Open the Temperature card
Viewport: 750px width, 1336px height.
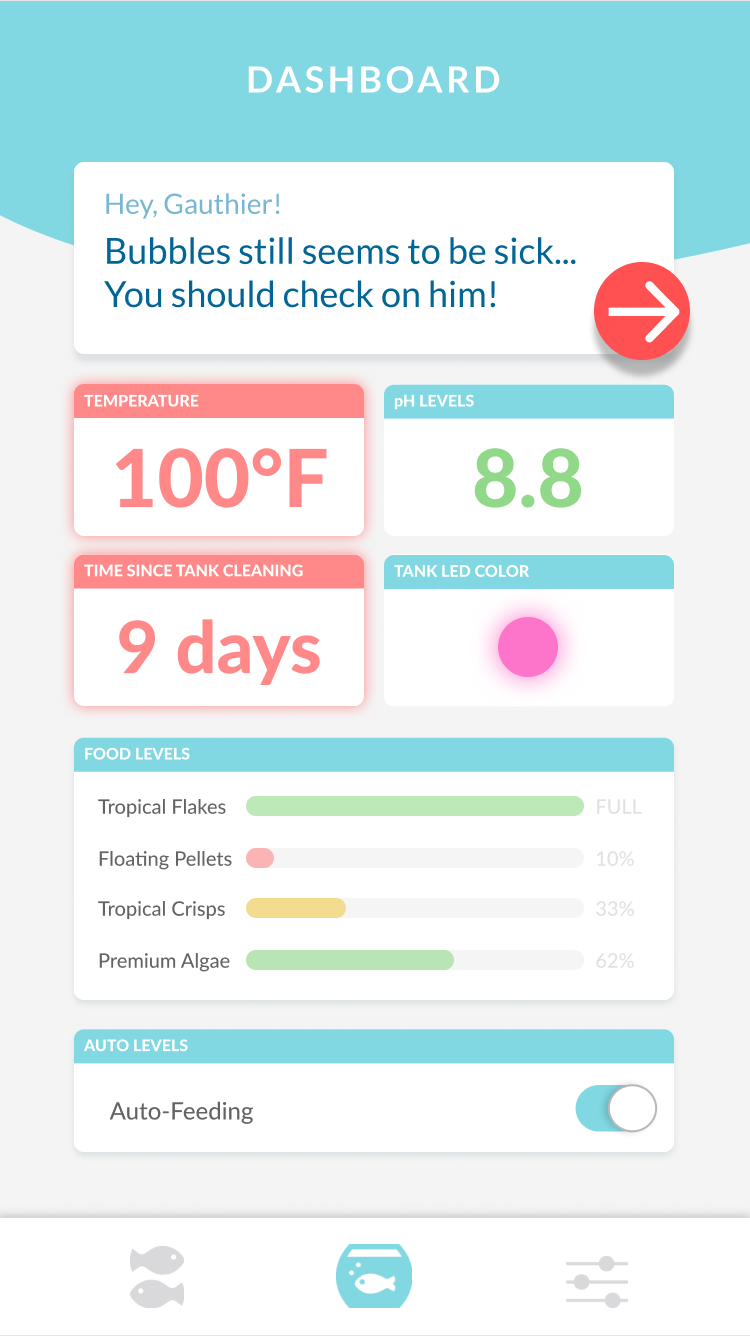(x=219, y=460)
